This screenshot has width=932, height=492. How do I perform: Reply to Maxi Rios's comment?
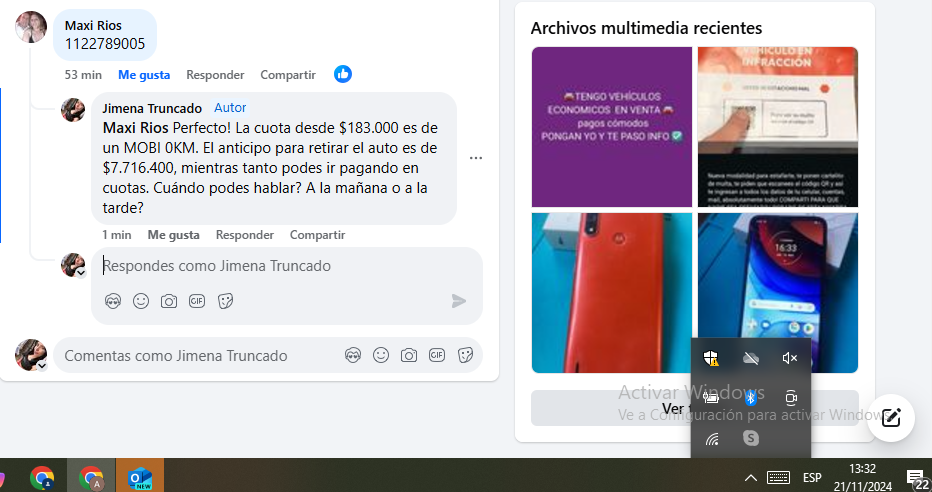tap(215, 75)
